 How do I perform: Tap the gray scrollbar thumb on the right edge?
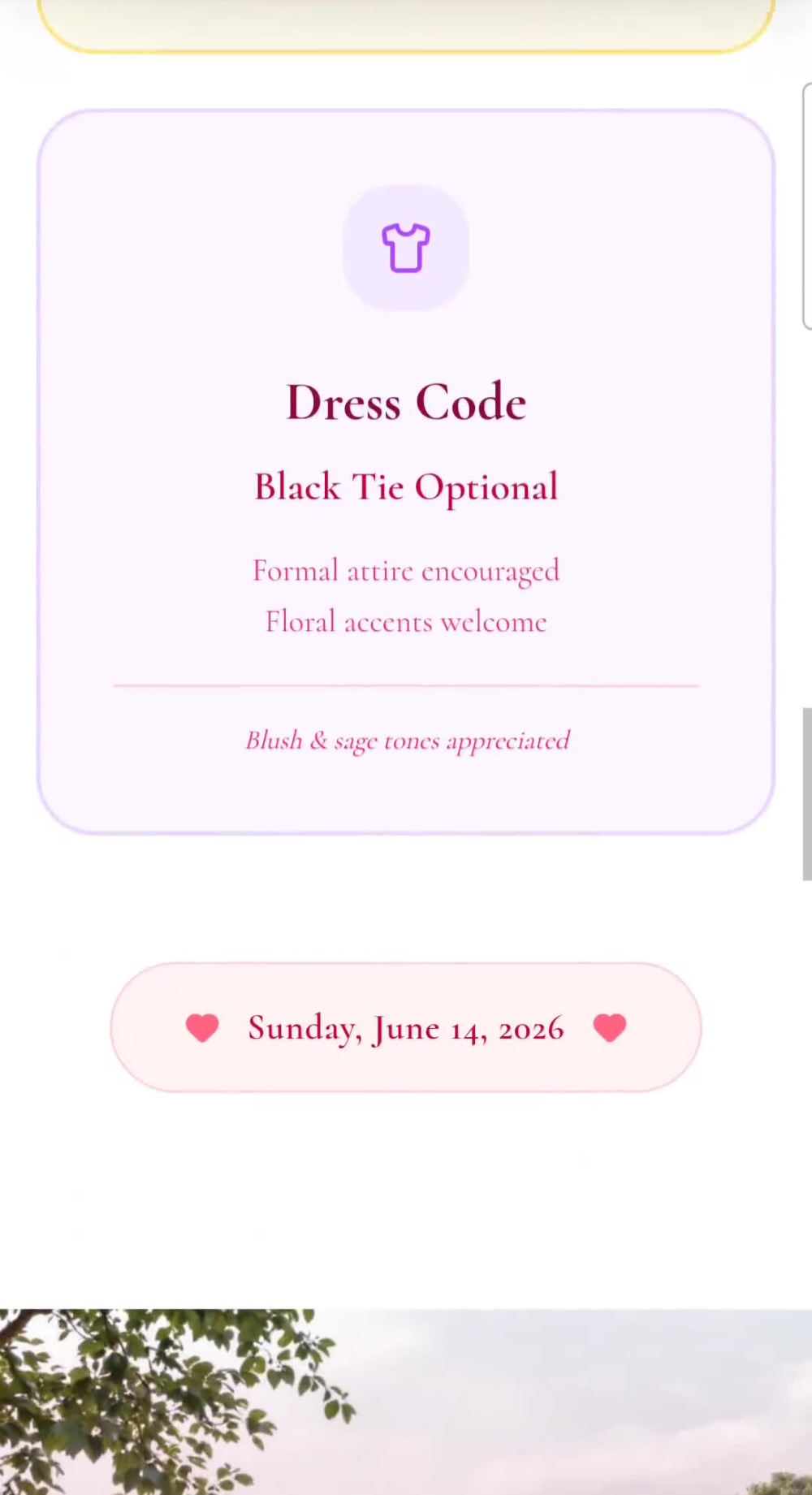click(807, 794)
